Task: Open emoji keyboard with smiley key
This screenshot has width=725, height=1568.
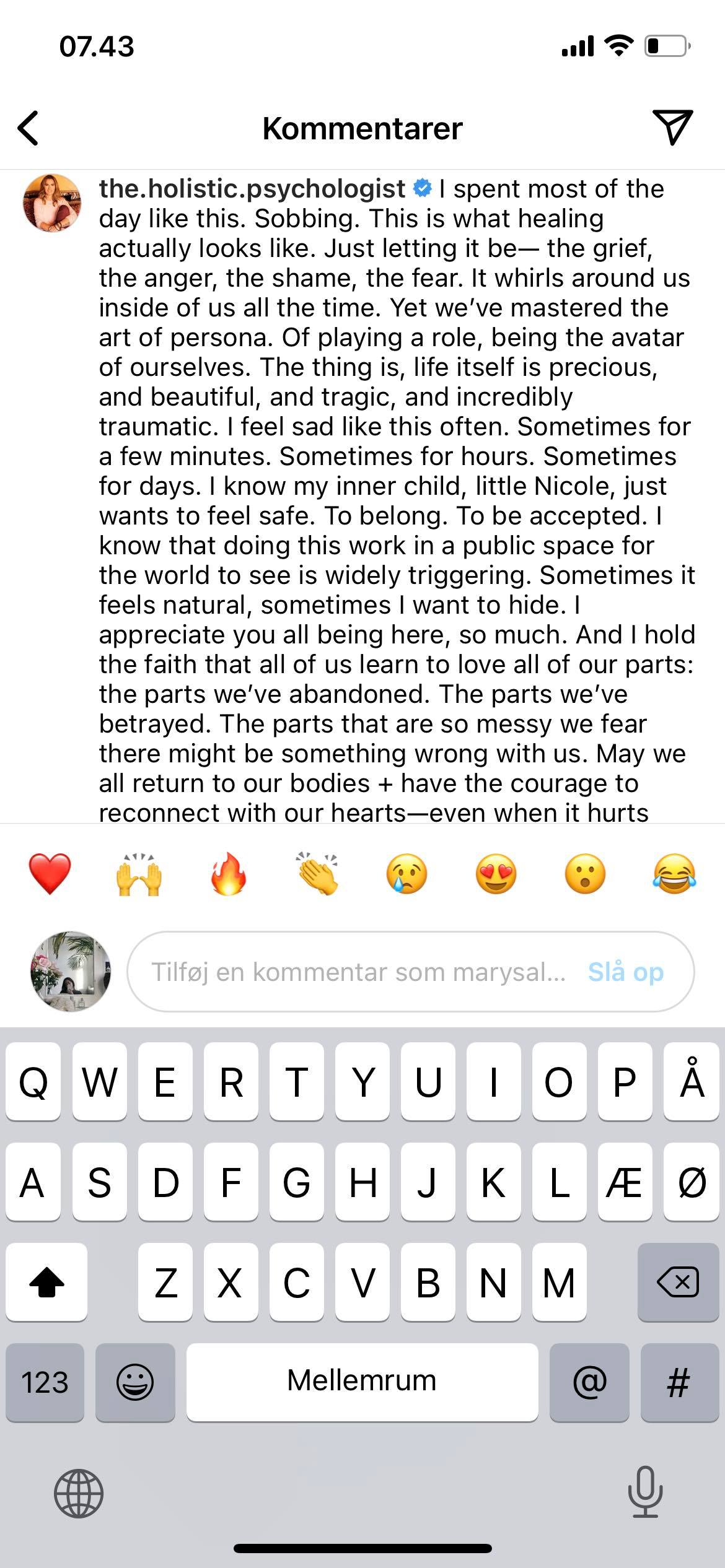Action: pos(135,1382)
